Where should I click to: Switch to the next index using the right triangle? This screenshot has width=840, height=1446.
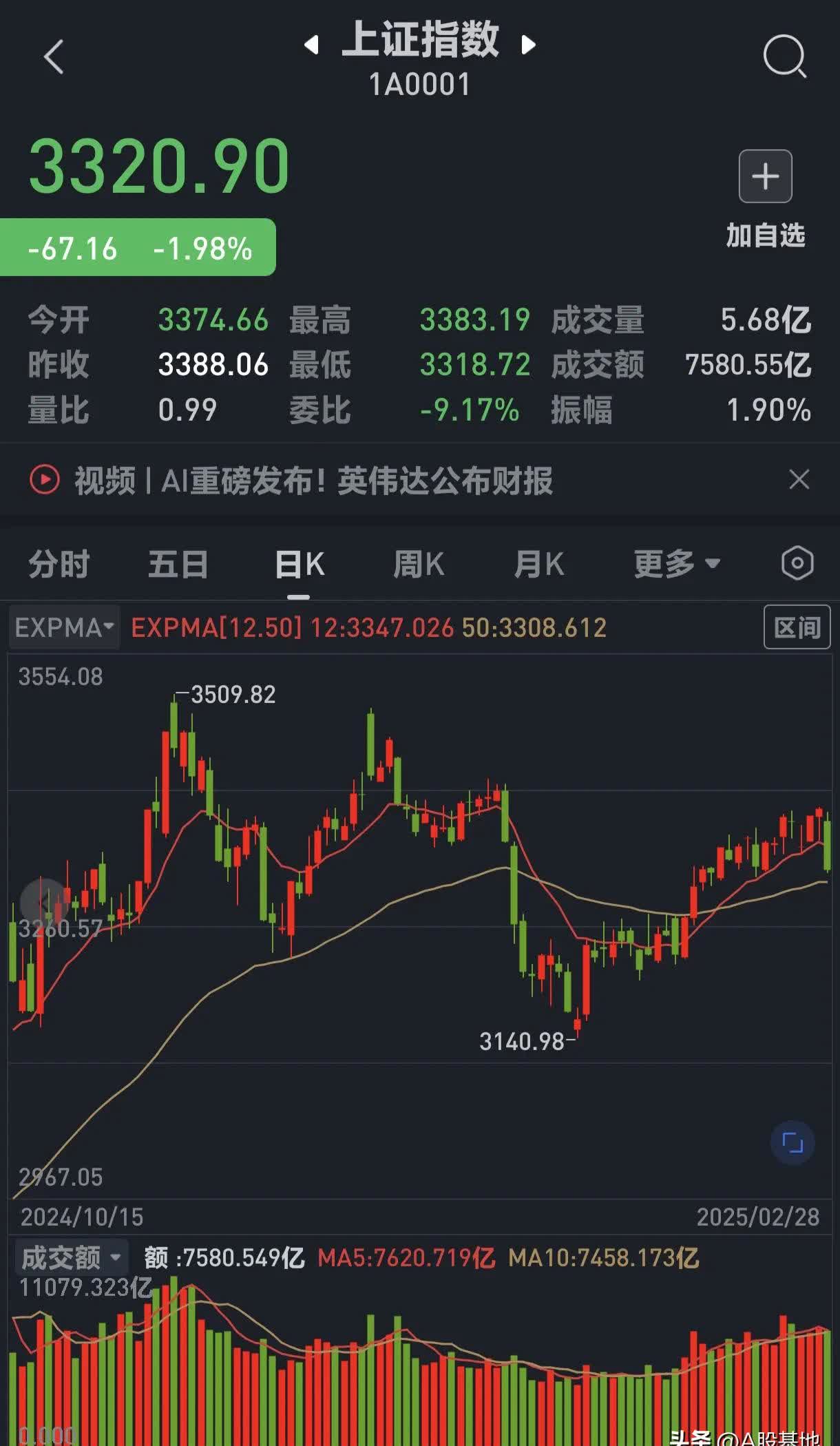[x=528, y=45]
